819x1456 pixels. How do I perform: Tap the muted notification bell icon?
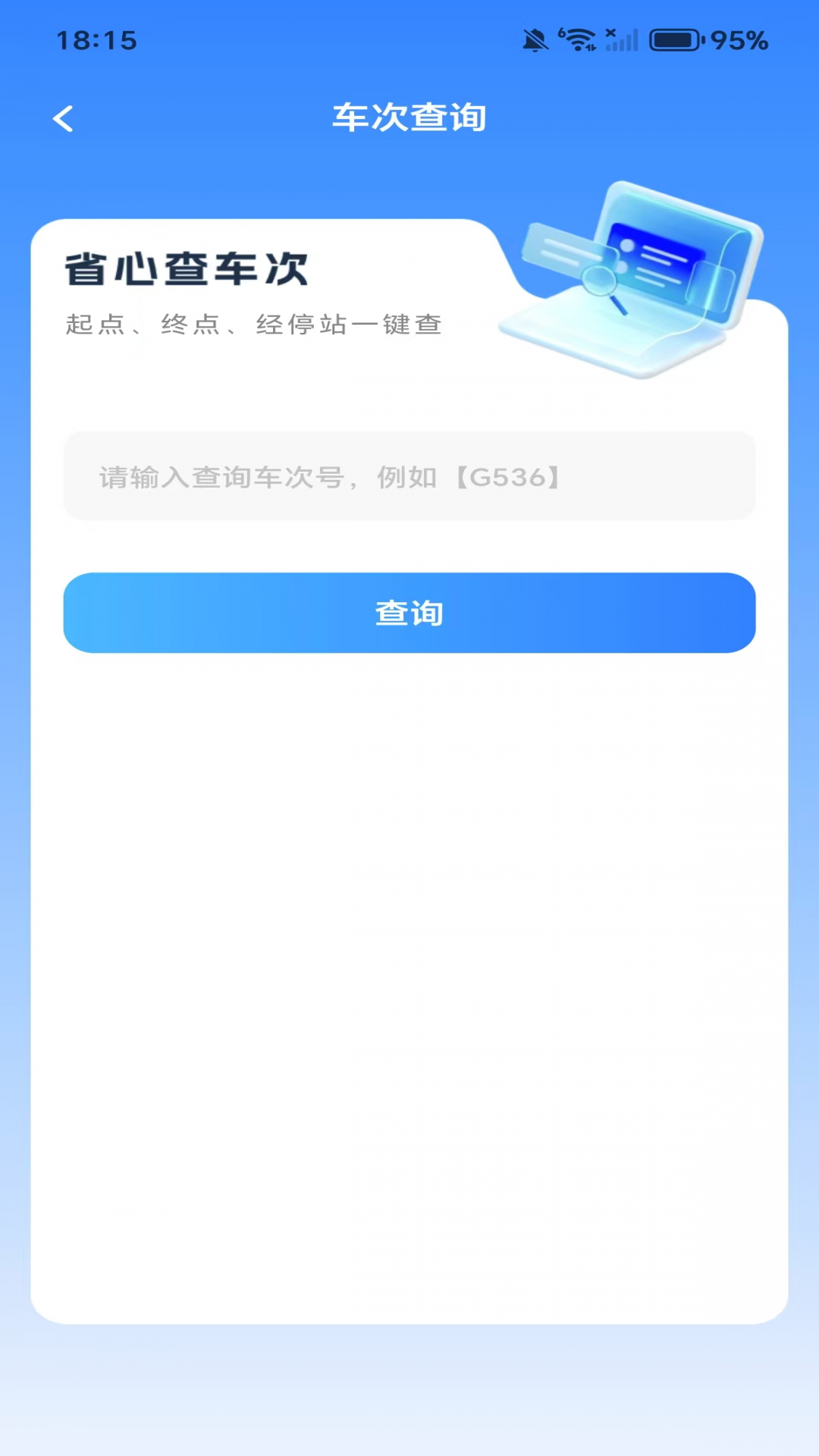tap(535, 39)
